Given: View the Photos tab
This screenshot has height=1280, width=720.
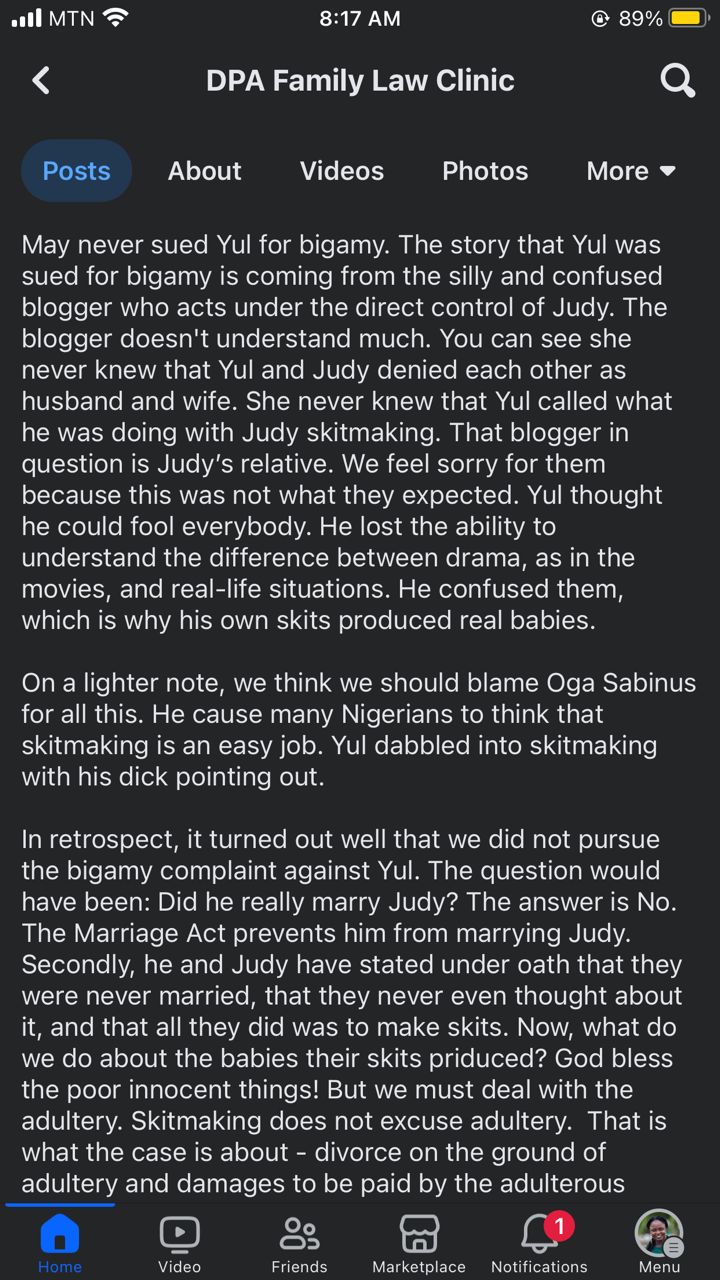Looking at the screenshot, I should 485,171.
